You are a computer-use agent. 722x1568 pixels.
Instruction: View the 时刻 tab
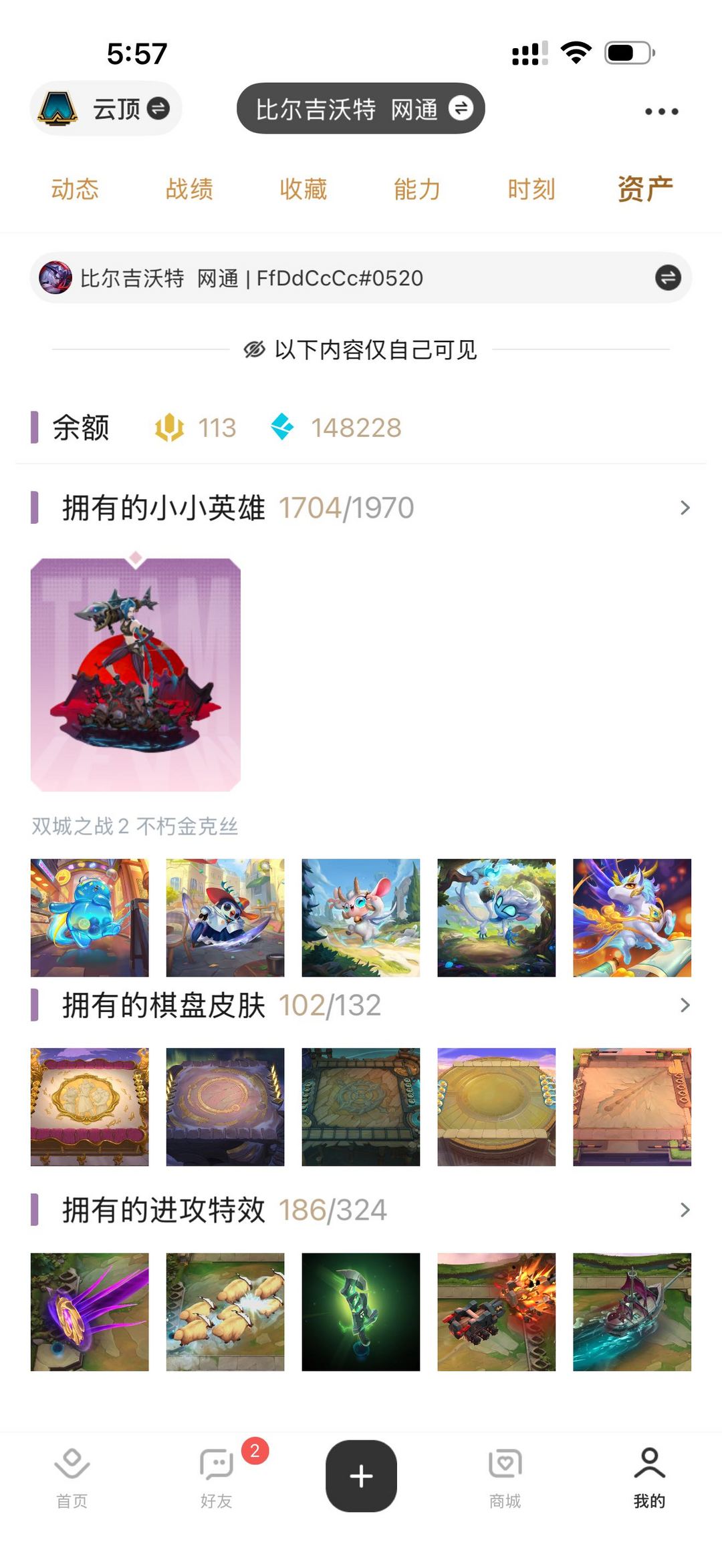531,189
